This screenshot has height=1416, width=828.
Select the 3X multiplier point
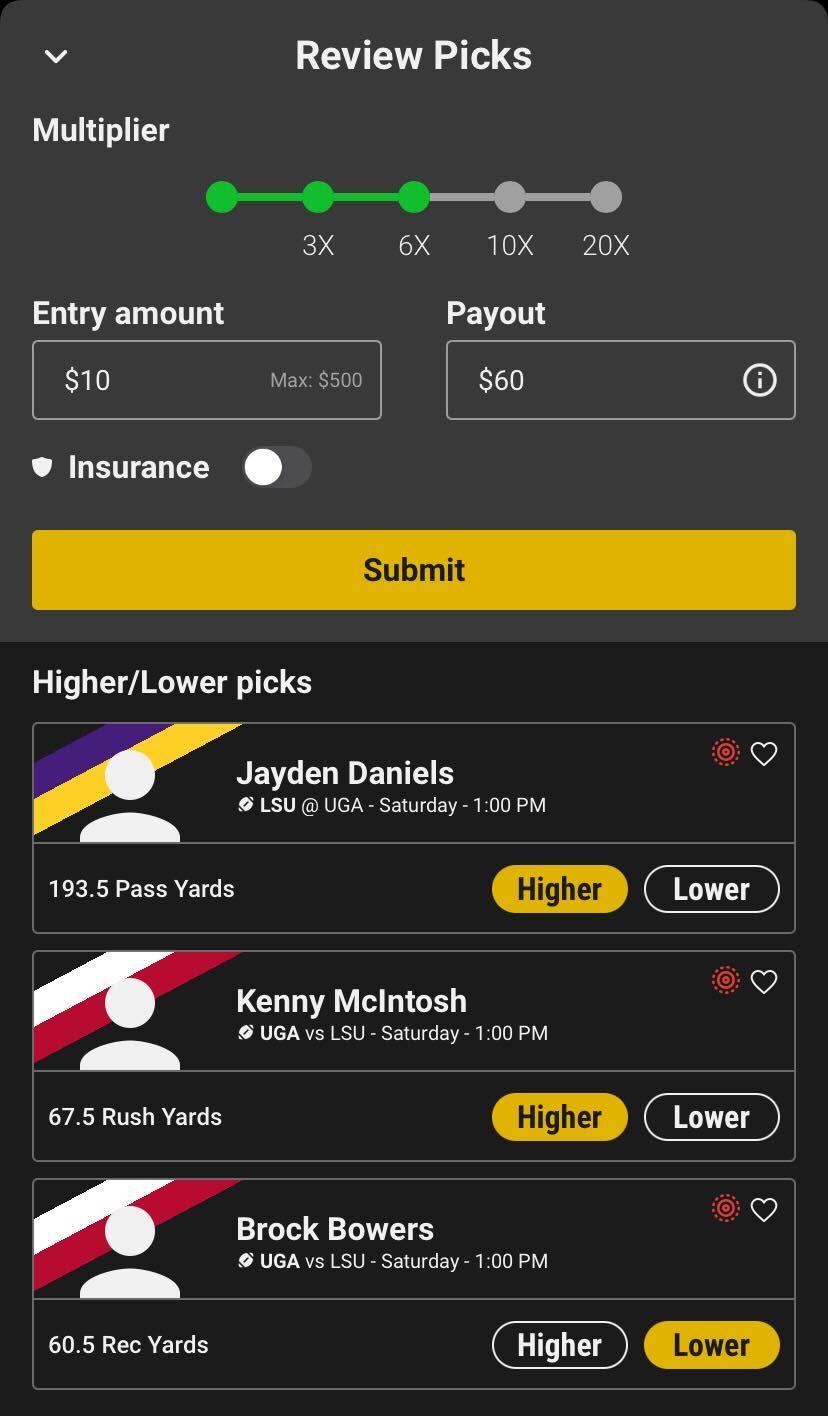[318, 197]
